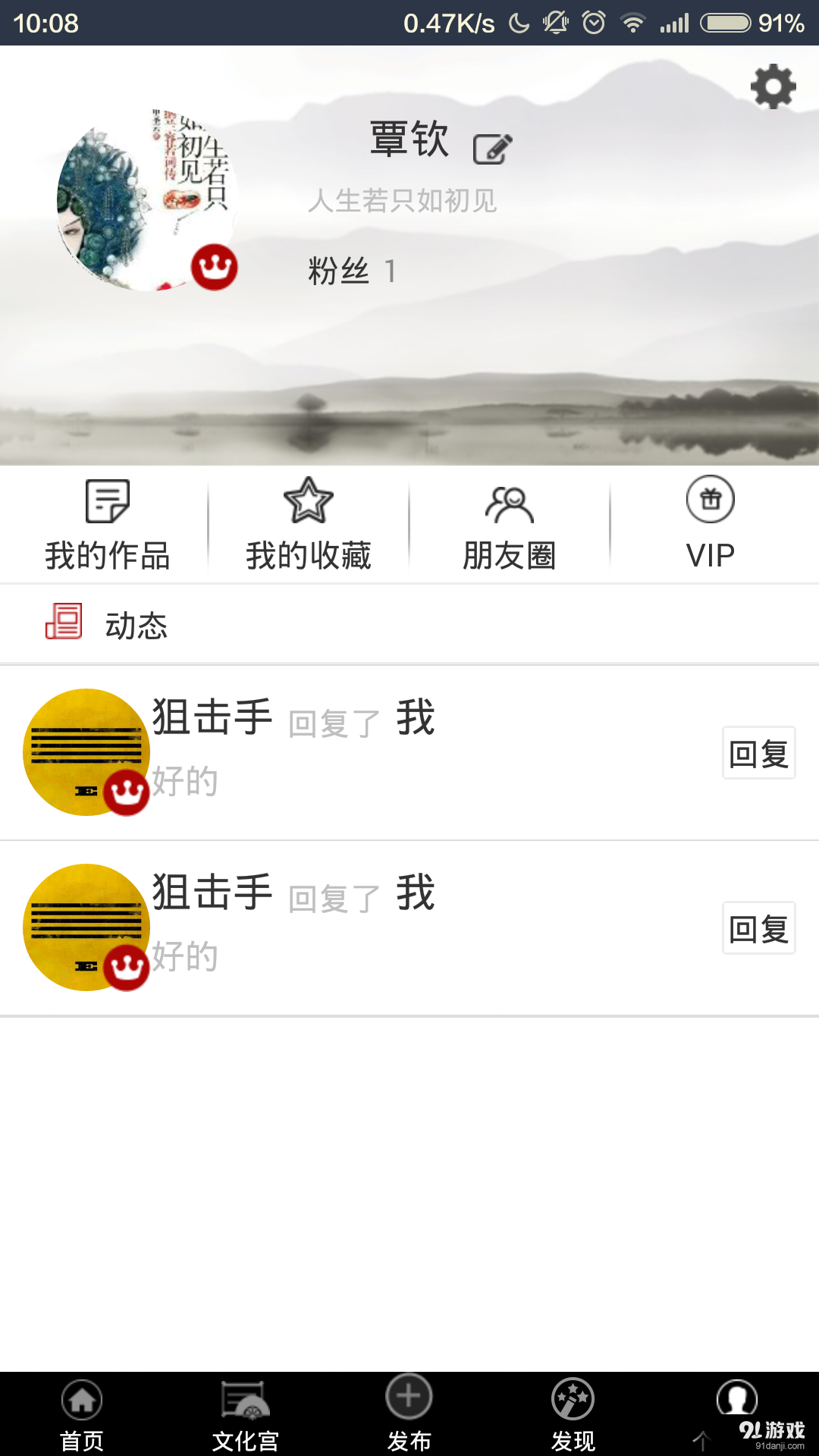Screen dimensions: 819x1456
Task: Tap the username 覃钦
Action: click(x=408, y=140)
